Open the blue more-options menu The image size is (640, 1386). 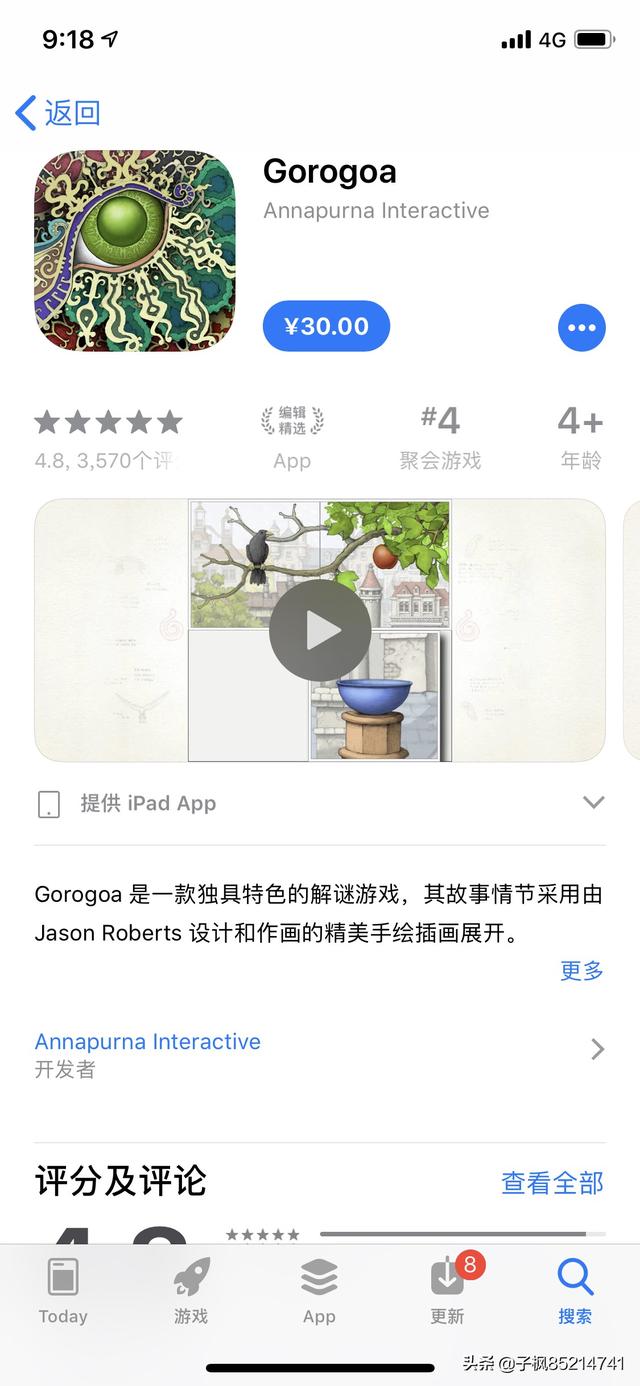pos(581,327)
